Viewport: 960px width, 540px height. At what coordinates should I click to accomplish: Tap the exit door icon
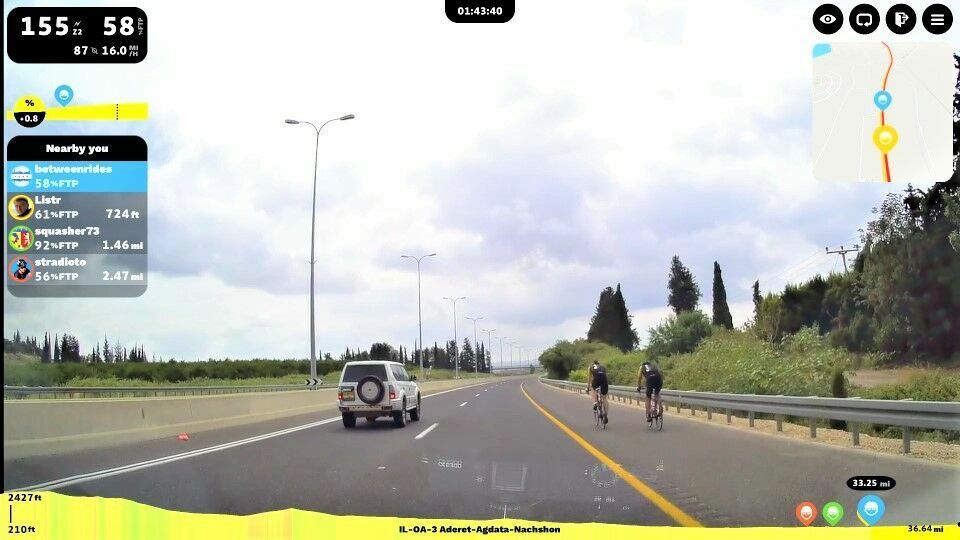click(900, 19)
